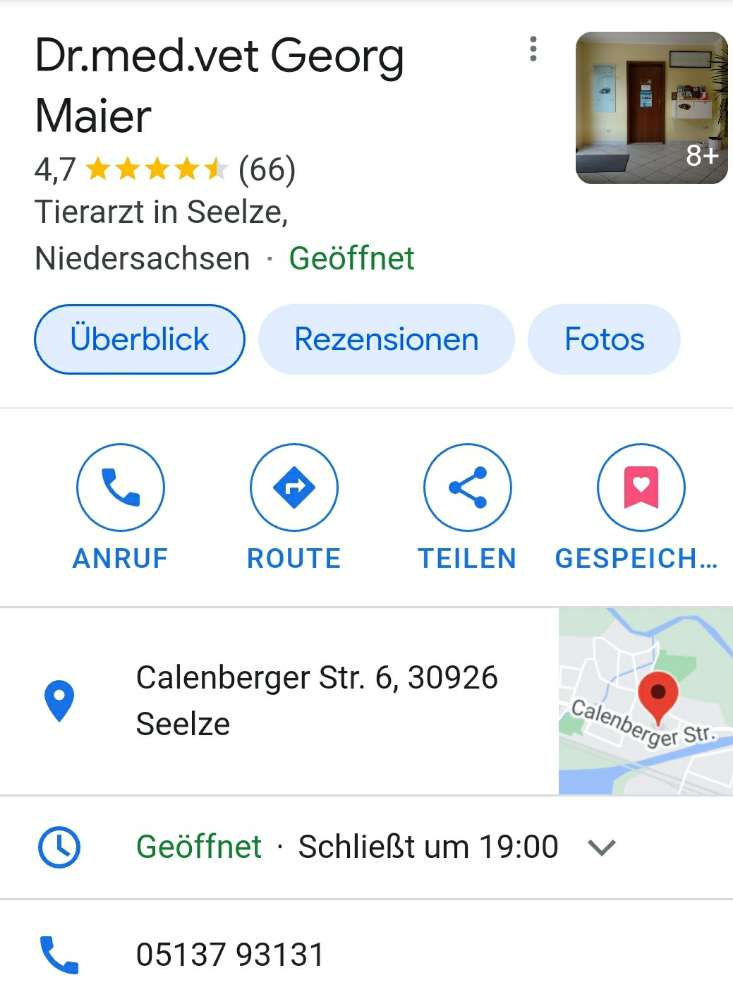Select the Überblick tab

point(140,340)
